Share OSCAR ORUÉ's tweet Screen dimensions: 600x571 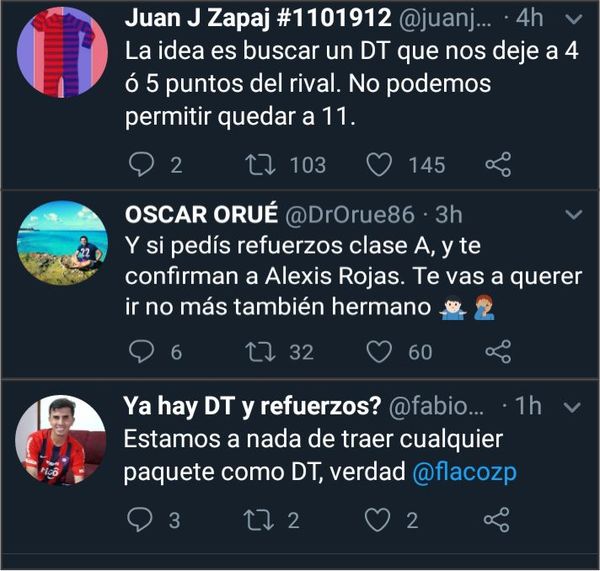[498, 351]
